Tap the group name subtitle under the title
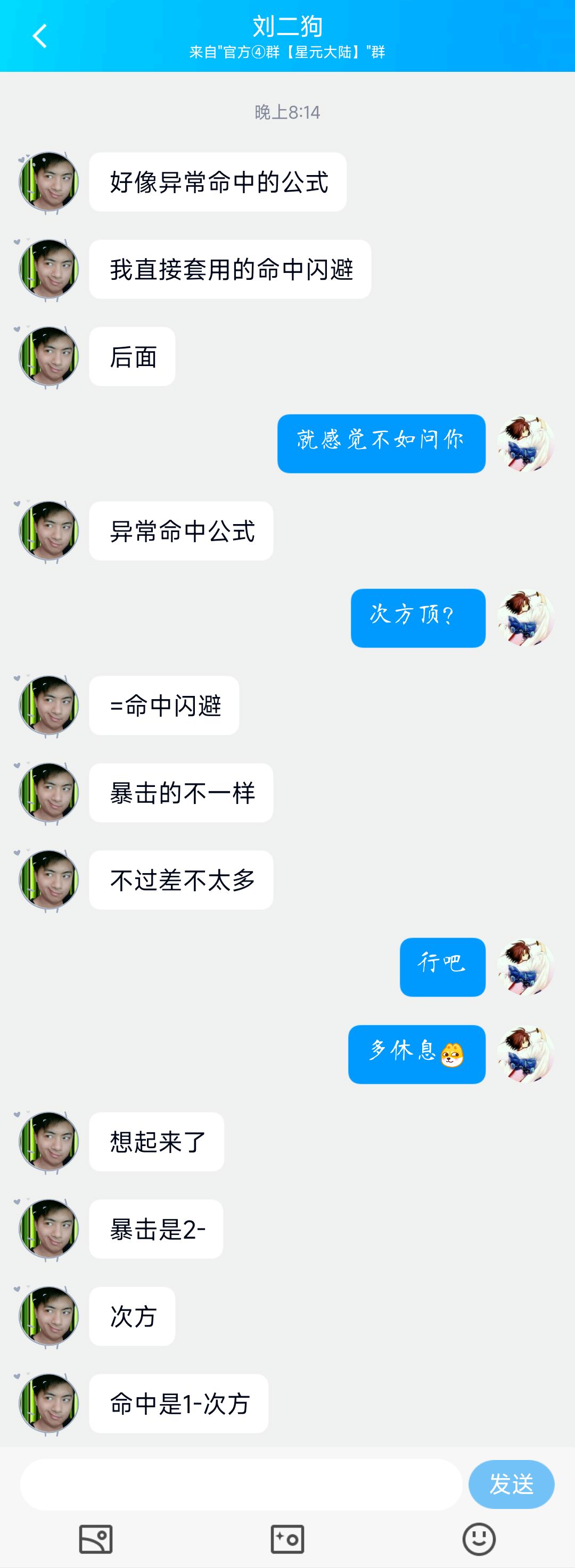Image resolution: width=575 pixels, height=1568 pixels. (x=287, y=53)
